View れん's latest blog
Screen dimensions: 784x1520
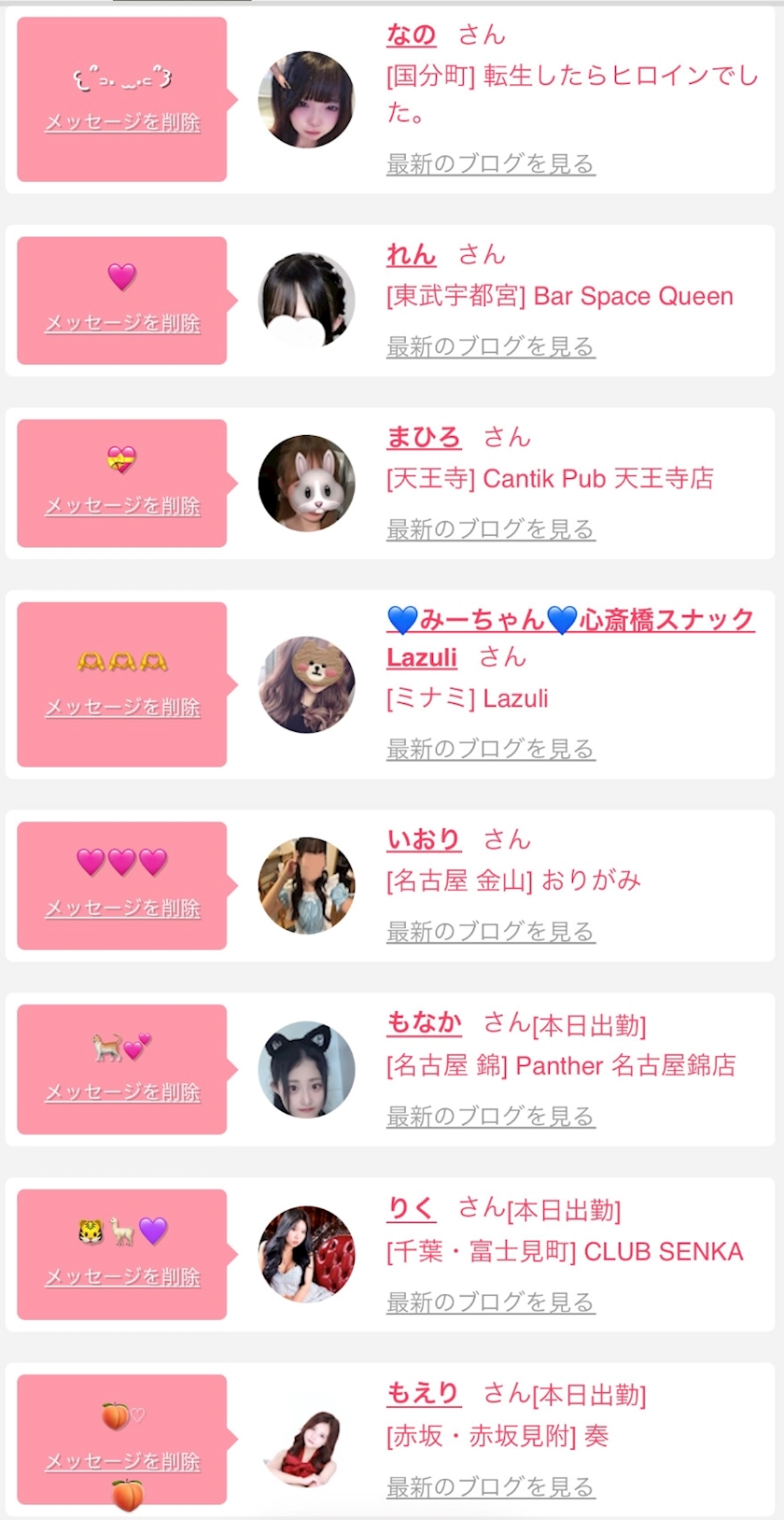490,347
